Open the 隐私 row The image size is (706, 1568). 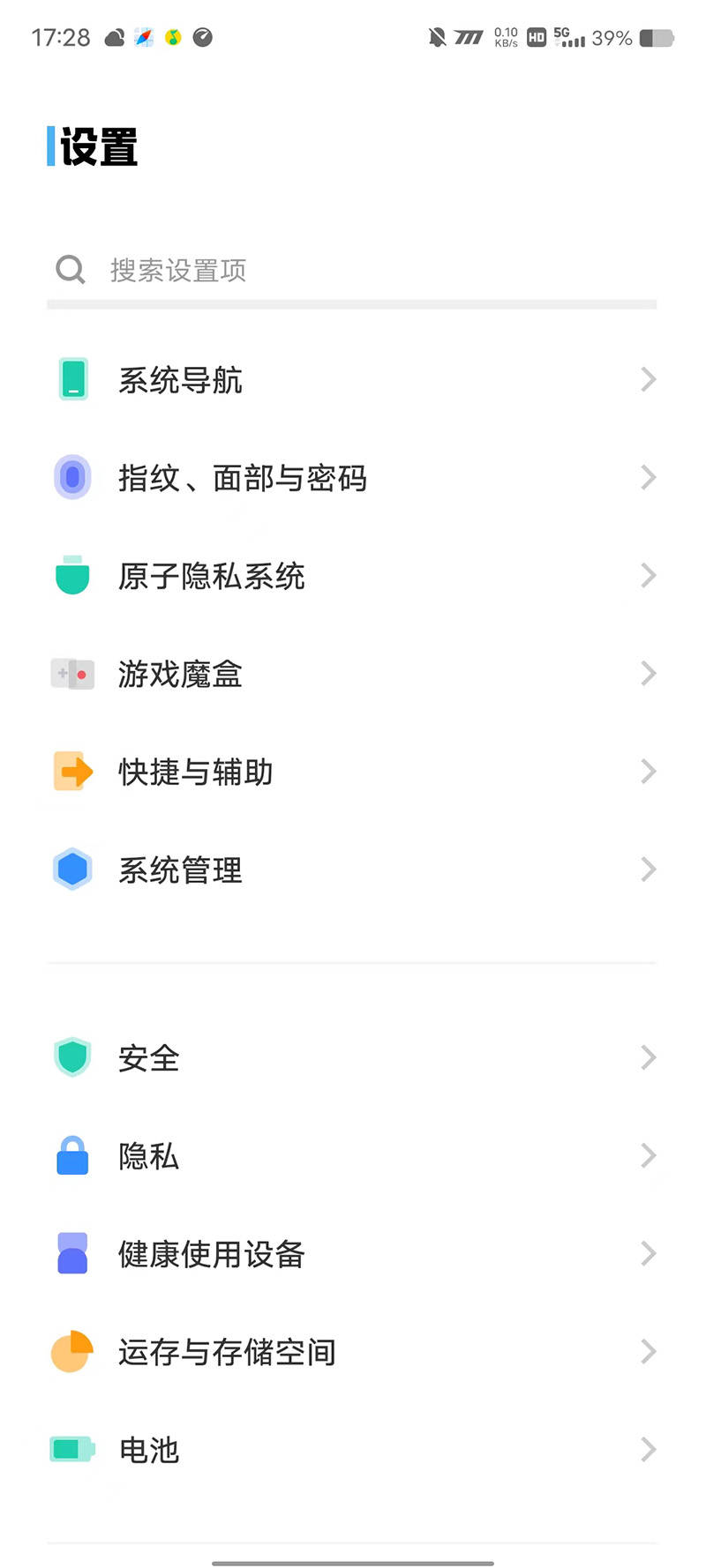point(352,1155)
